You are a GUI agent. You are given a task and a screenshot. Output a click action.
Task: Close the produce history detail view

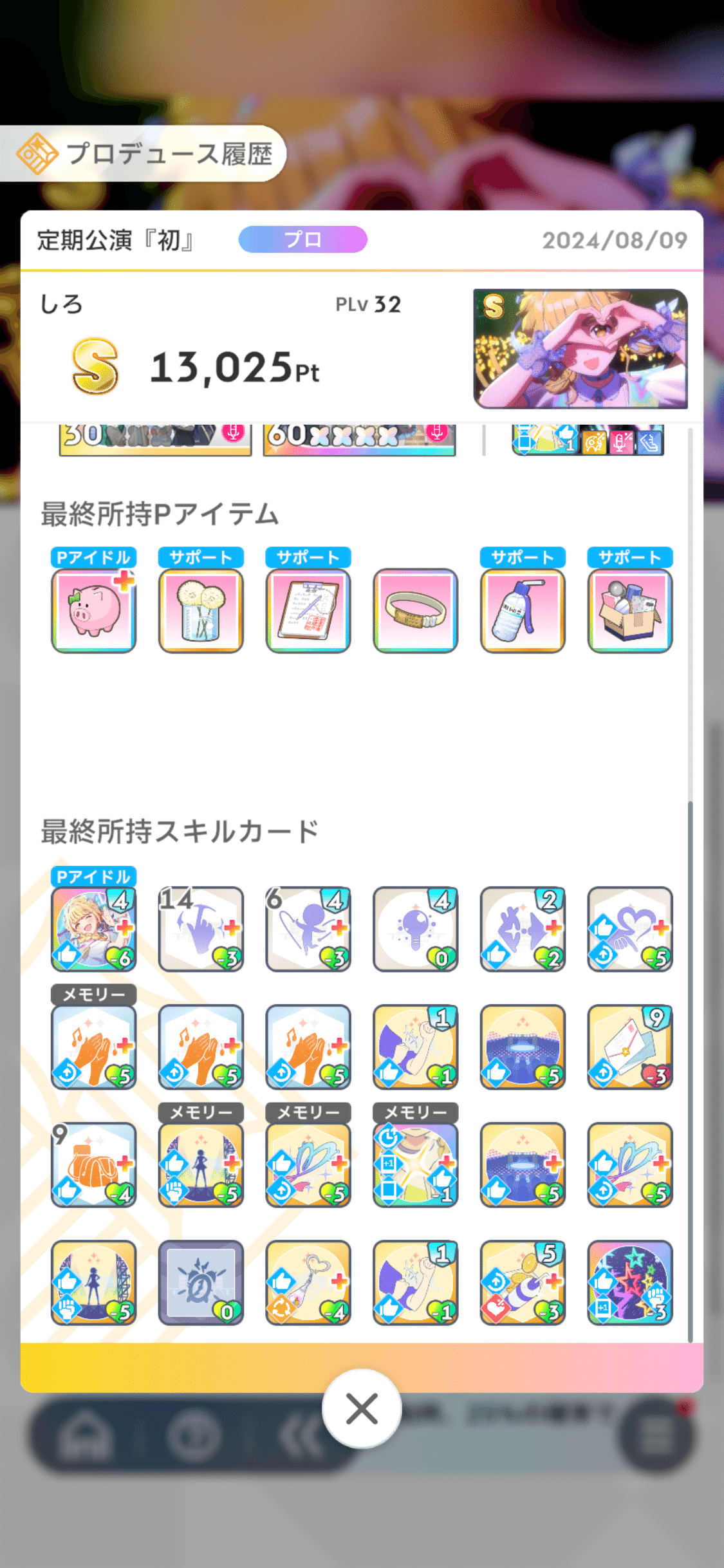click(362, 1408)
